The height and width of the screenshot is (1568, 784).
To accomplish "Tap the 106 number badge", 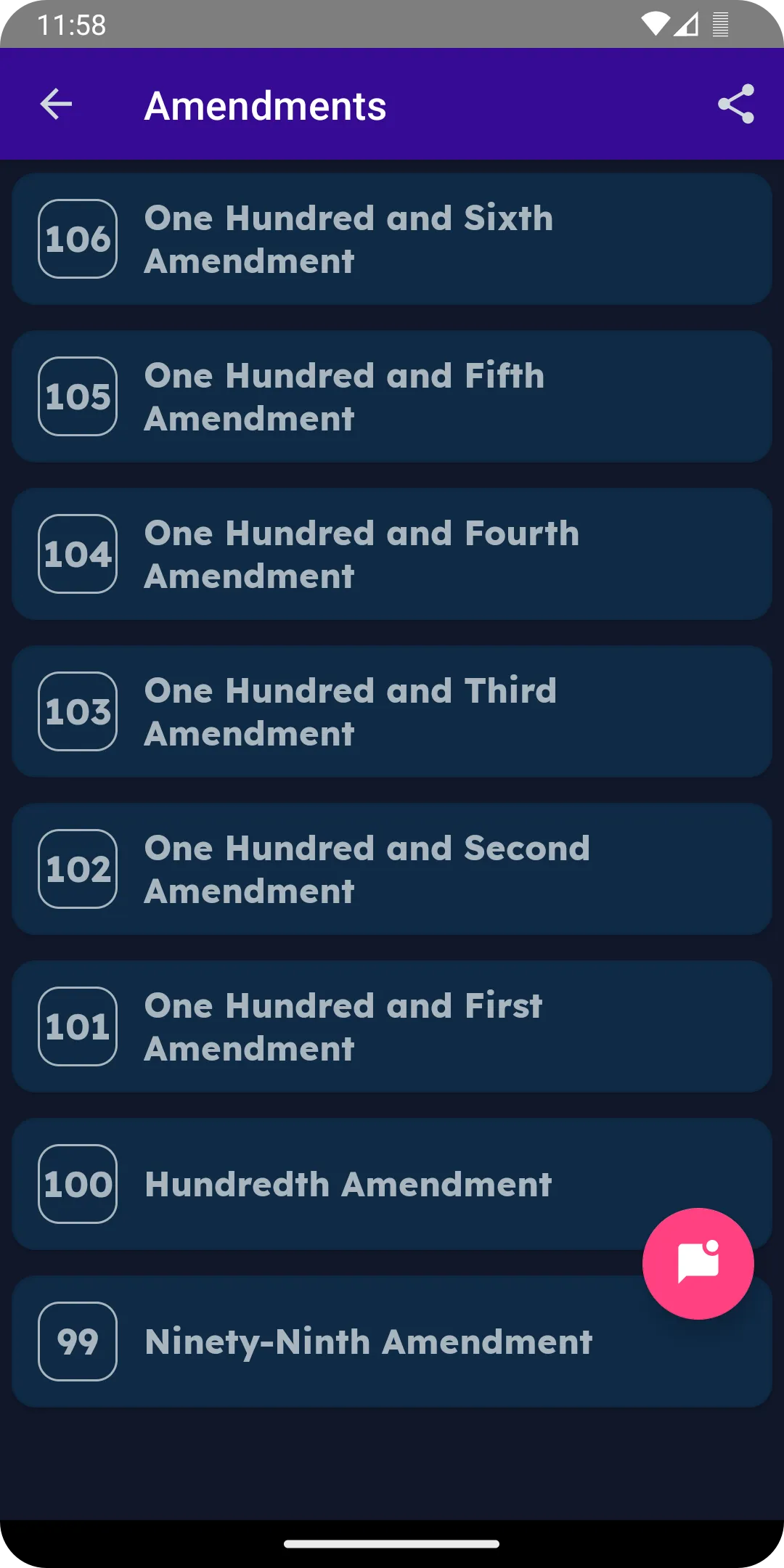I will (x=77, y=238).
